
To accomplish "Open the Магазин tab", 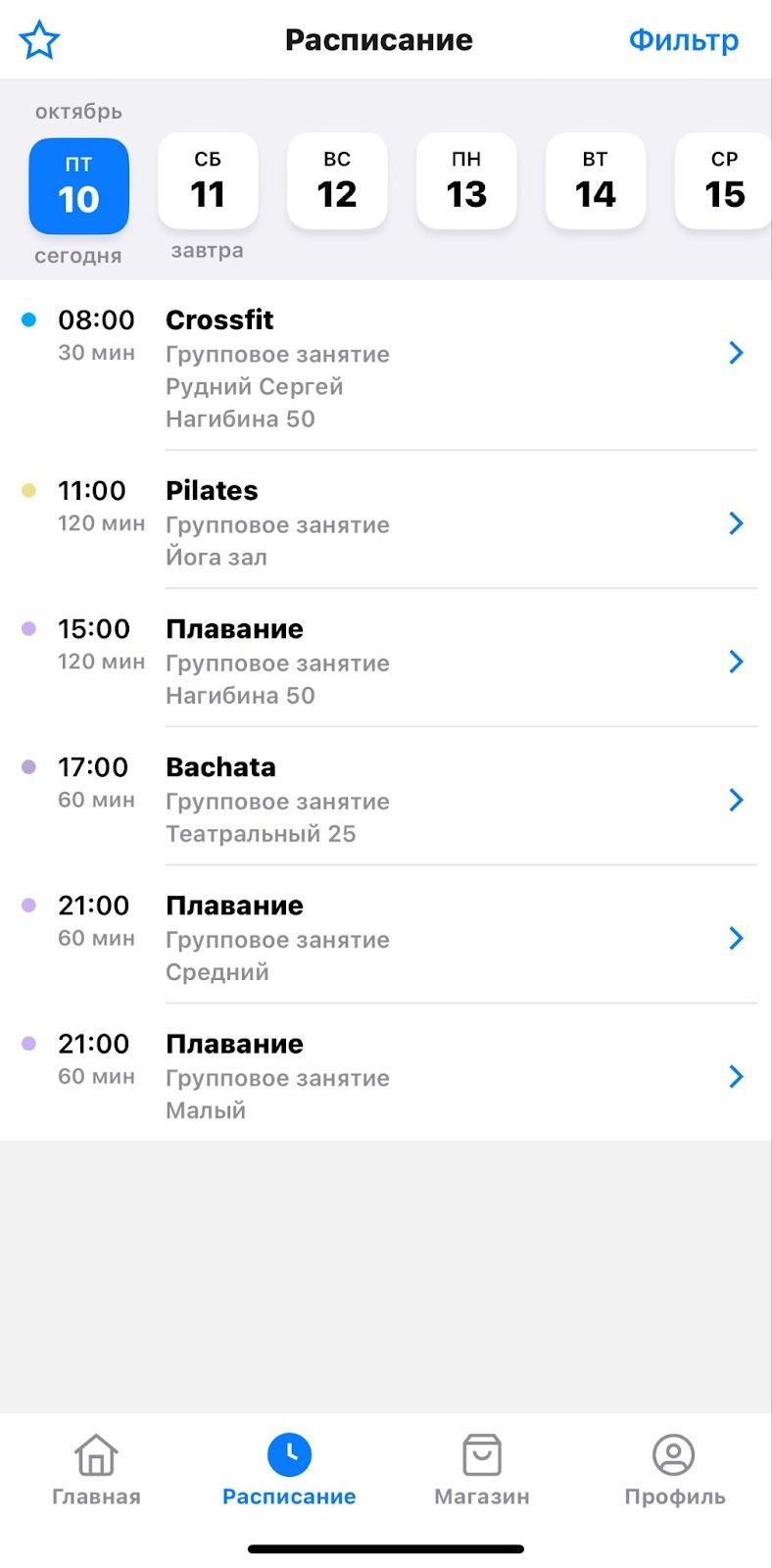I will coord(481,1470).
